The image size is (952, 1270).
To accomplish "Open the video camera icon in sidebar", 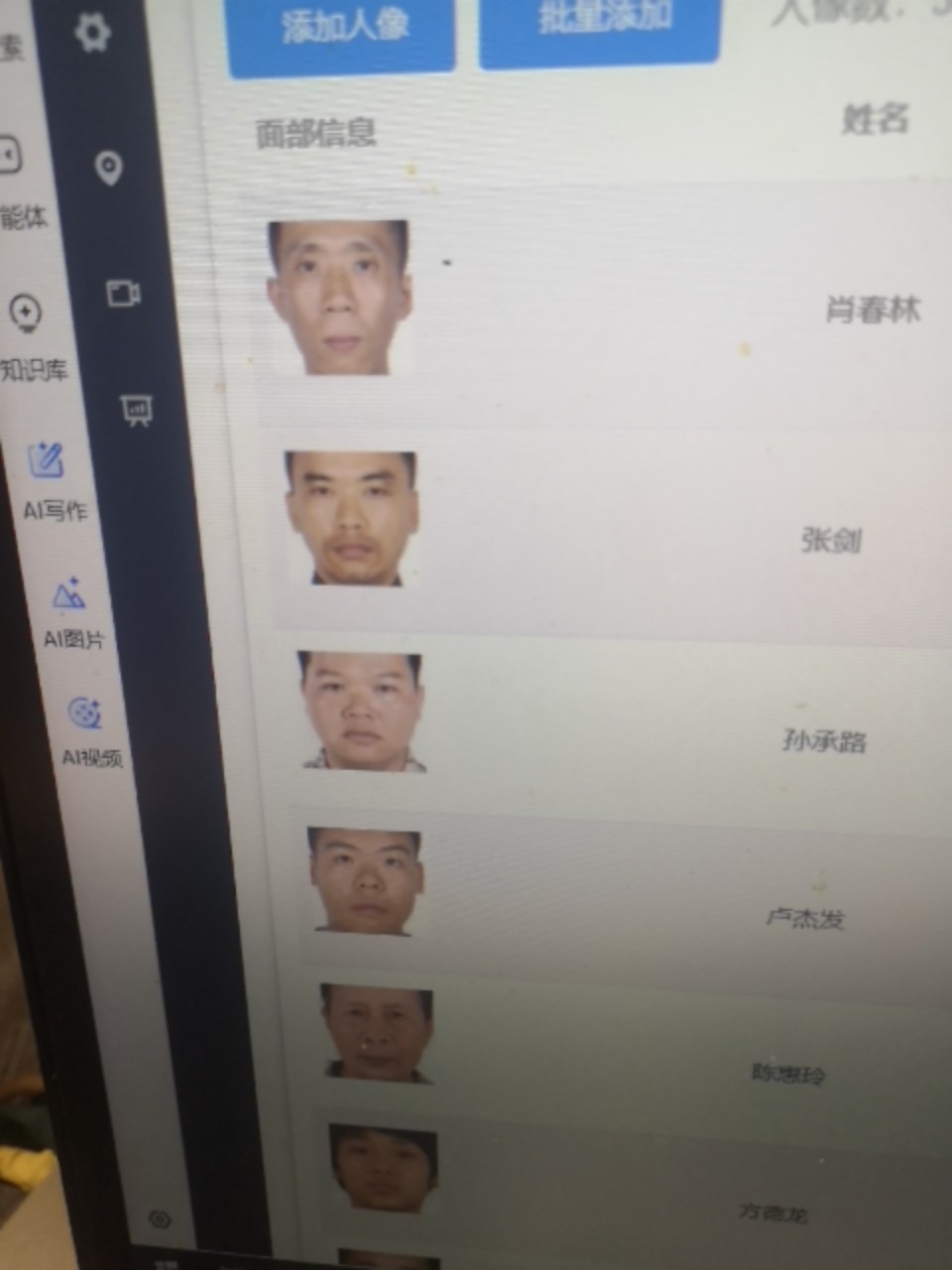I will coord(123,294).
